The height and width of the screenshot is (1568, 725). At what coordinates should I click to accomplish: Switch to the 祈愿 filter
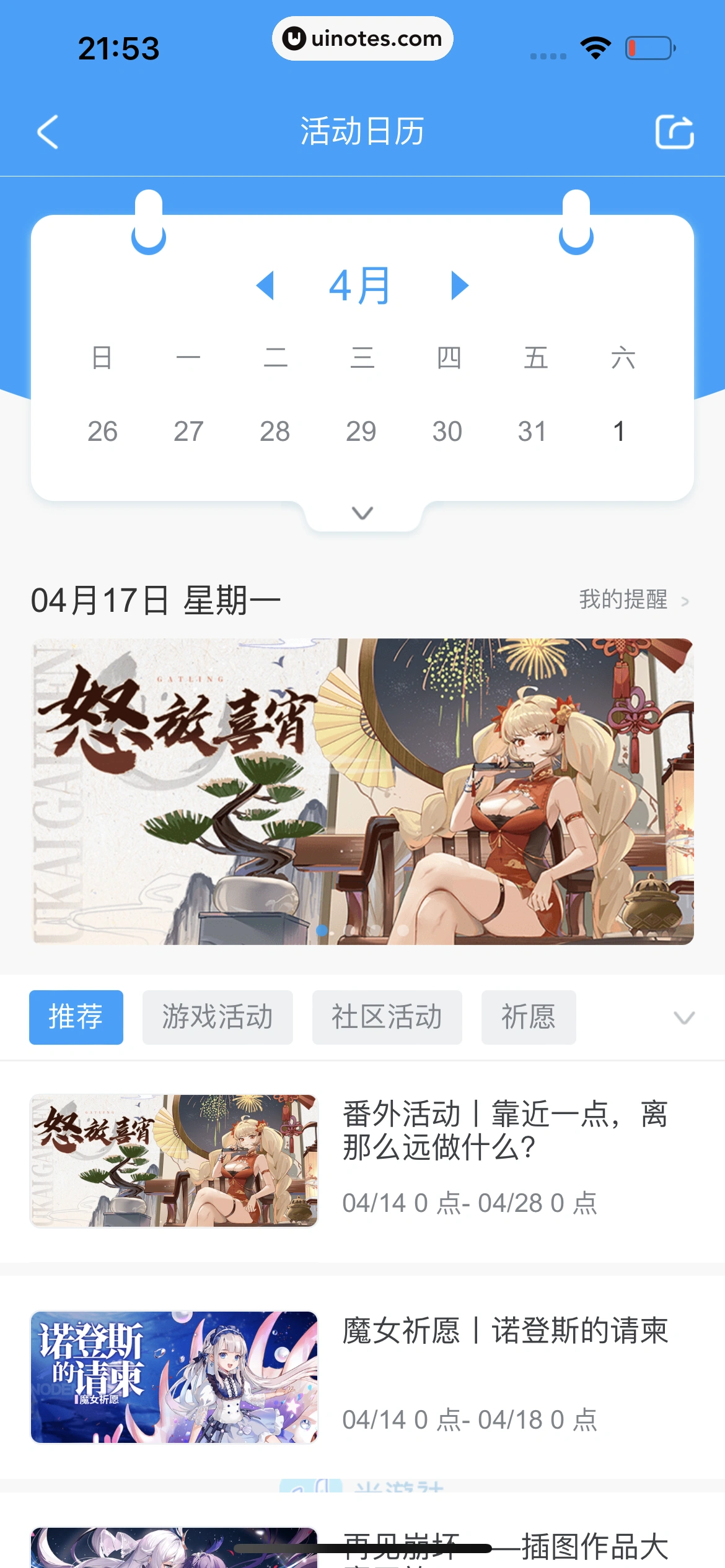pyautogui.click(x=528, y=1017)
